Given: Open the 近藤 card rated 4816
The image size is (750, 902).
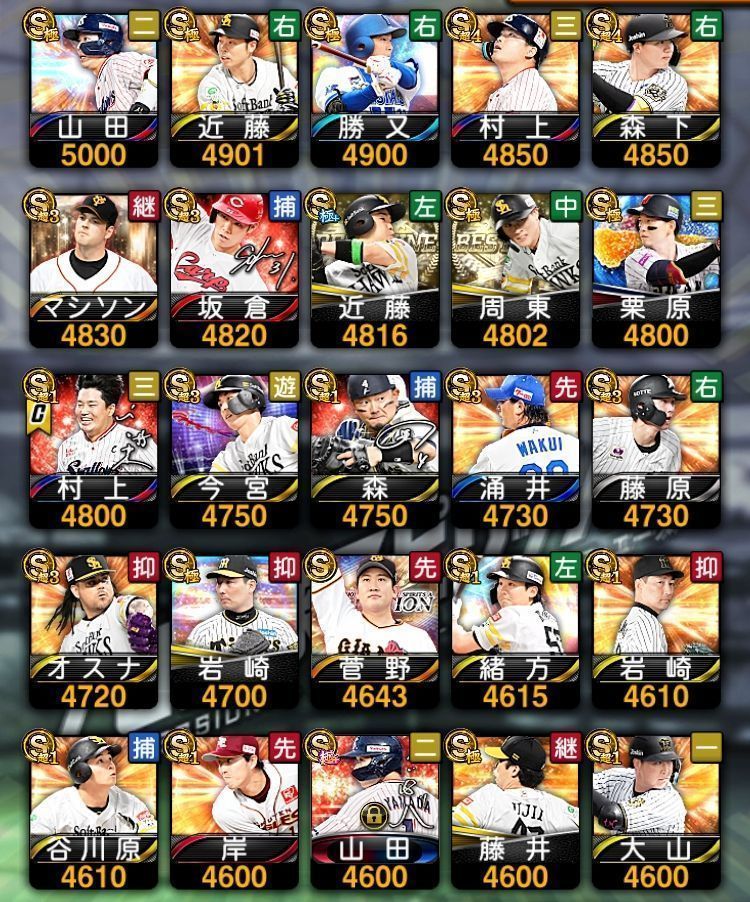Looking at the screenshot, I should tap(373, 268).
